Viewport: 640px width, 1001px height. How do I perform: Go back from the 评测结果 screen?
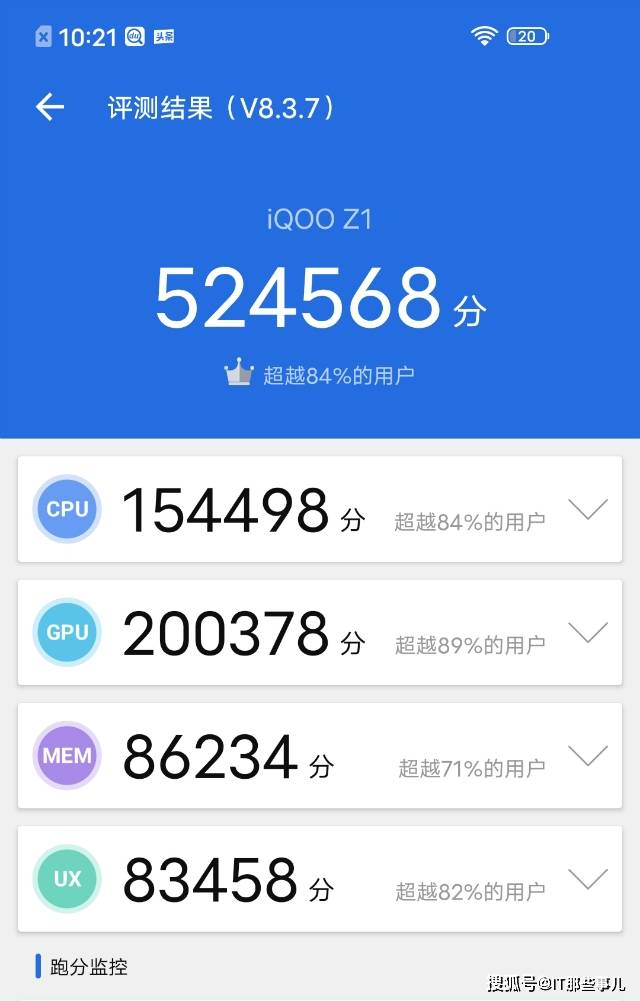[49, 107]
